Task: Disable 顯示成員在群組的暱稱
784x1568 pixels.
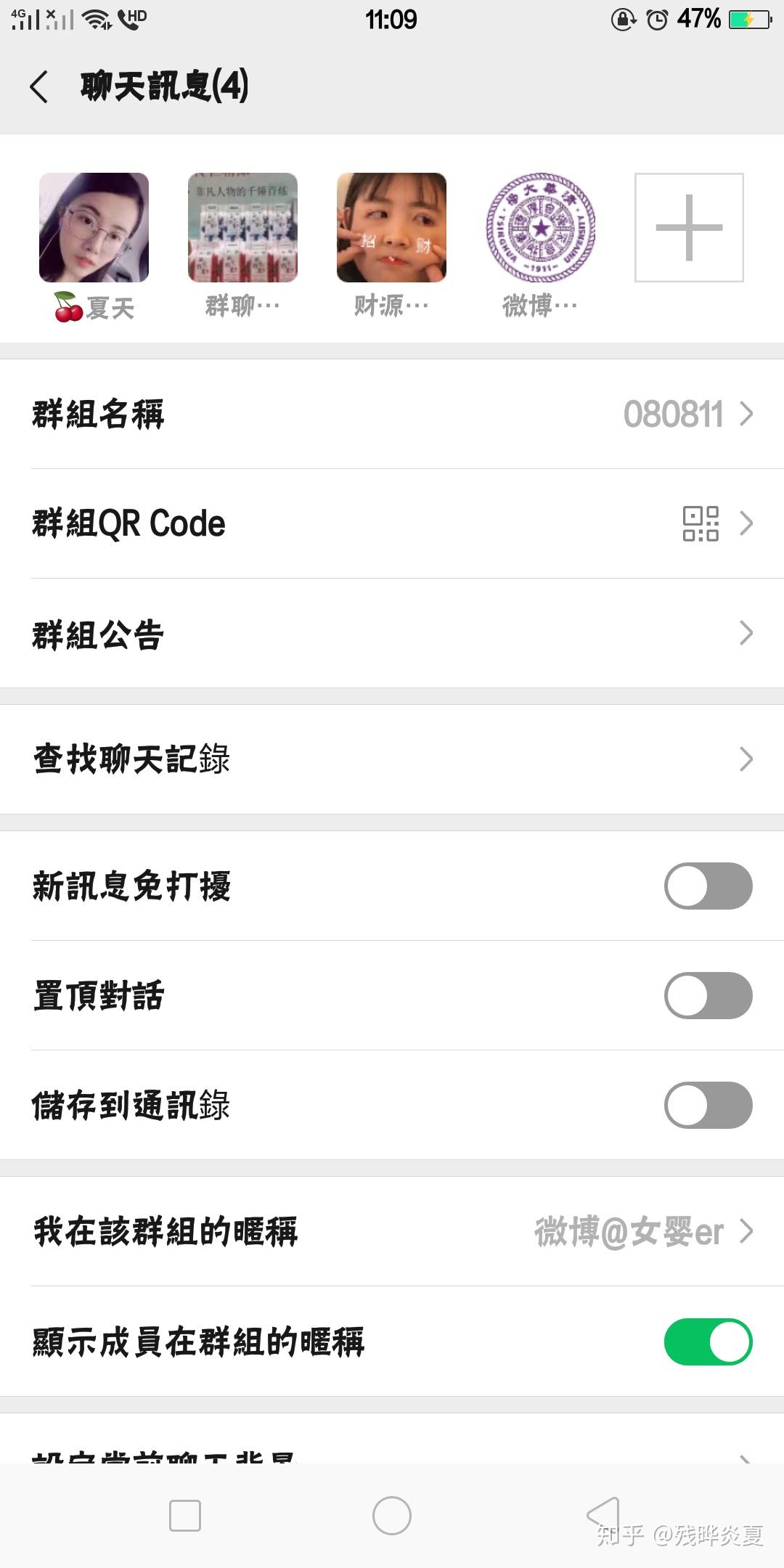Action: (x=708, y=1342)
